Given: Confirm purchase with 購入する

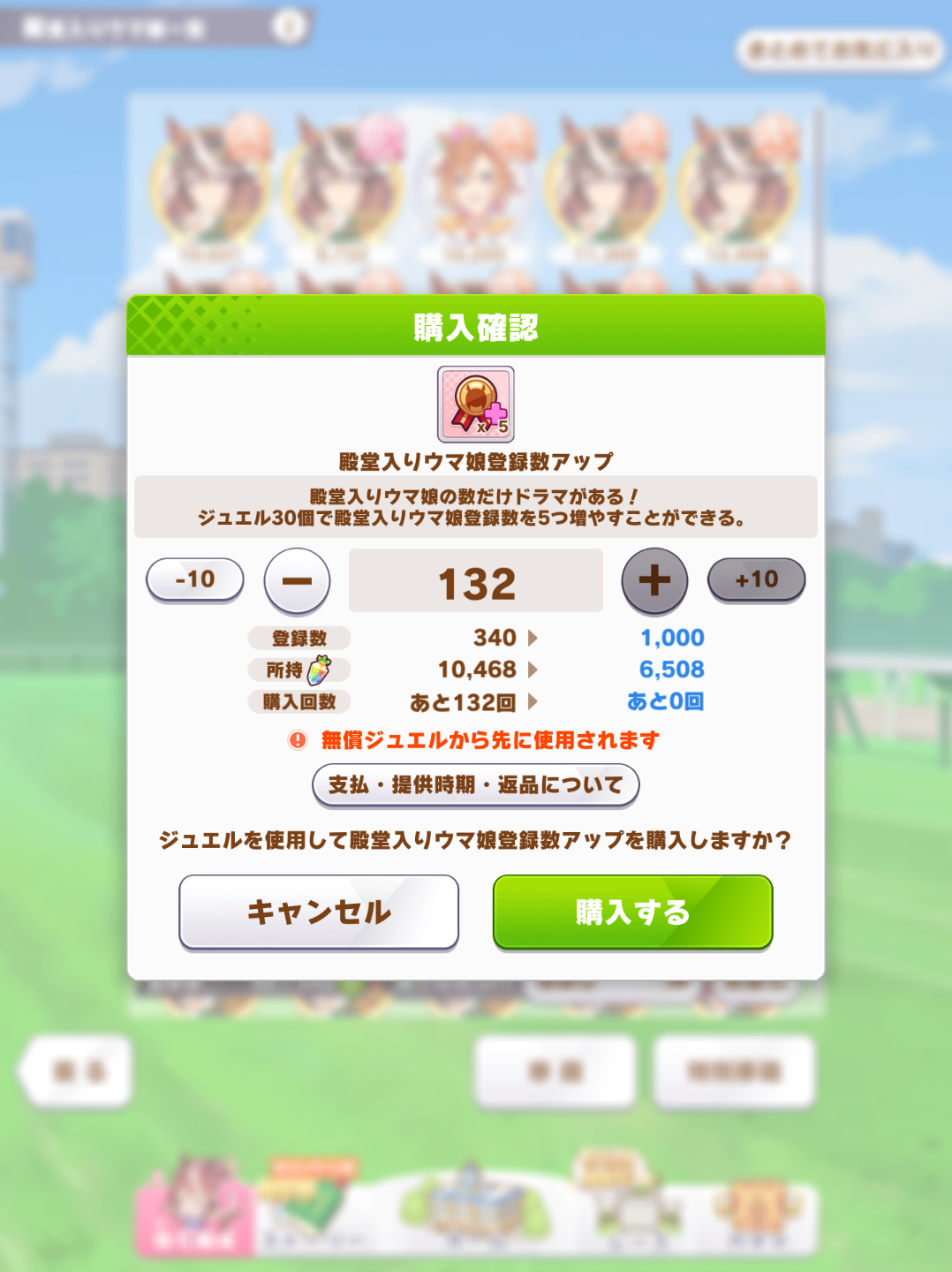Looking at the screenshot, I should pyautogui.click(x=632, y=912).
